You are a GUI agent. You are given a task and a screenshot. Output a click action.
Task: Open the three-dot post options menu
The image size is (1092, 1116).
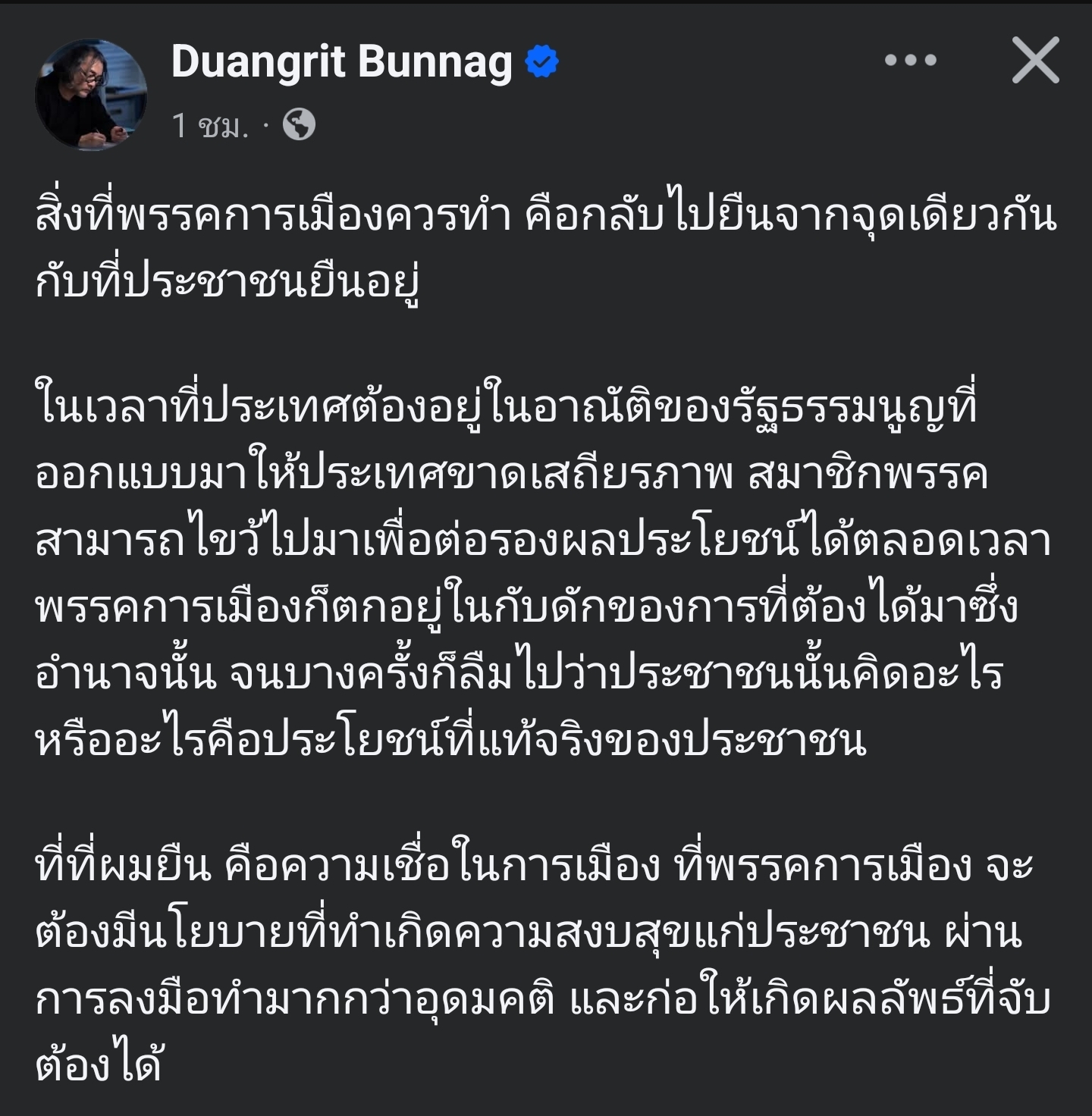tap(910, 61)
